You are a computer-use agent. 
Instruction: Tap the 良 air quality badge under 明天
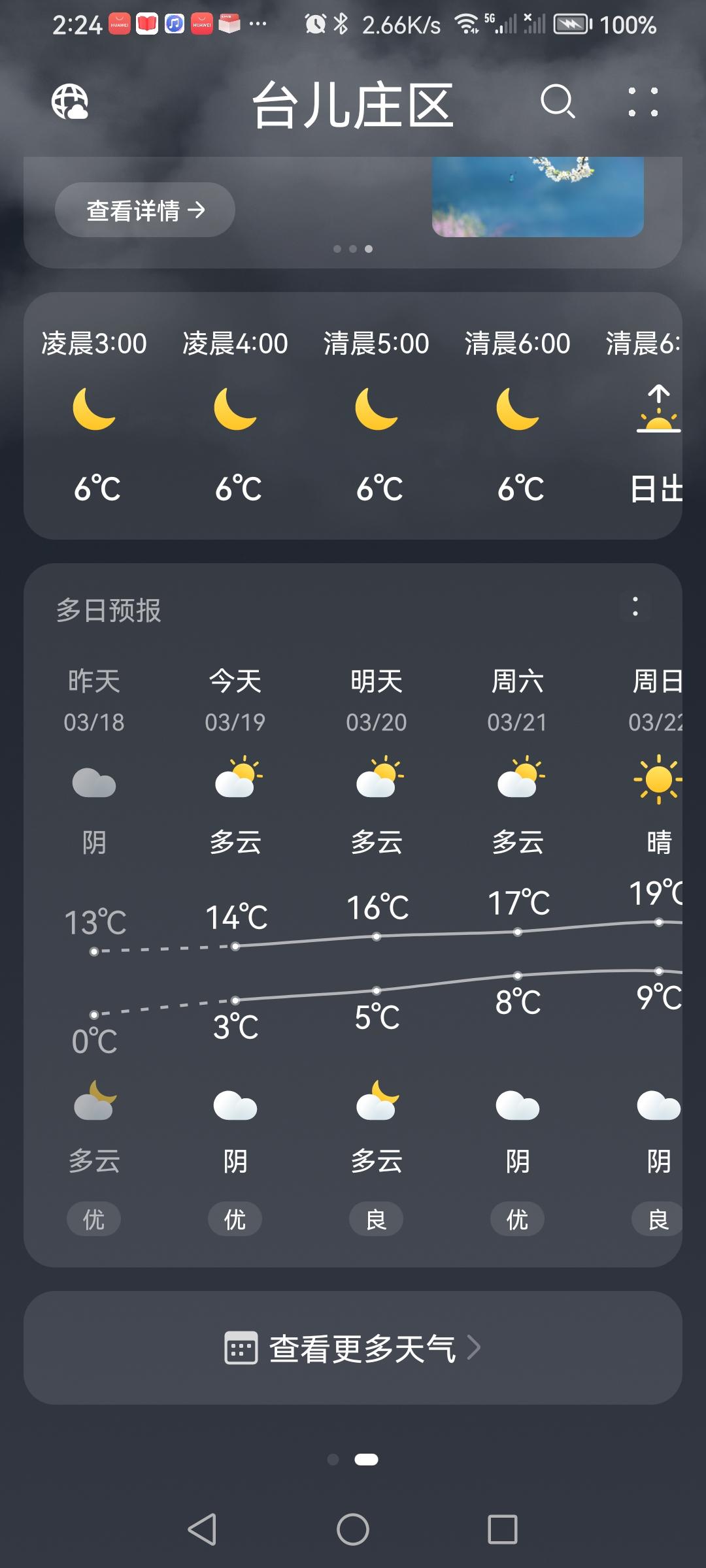click(x=377, y=1219)
